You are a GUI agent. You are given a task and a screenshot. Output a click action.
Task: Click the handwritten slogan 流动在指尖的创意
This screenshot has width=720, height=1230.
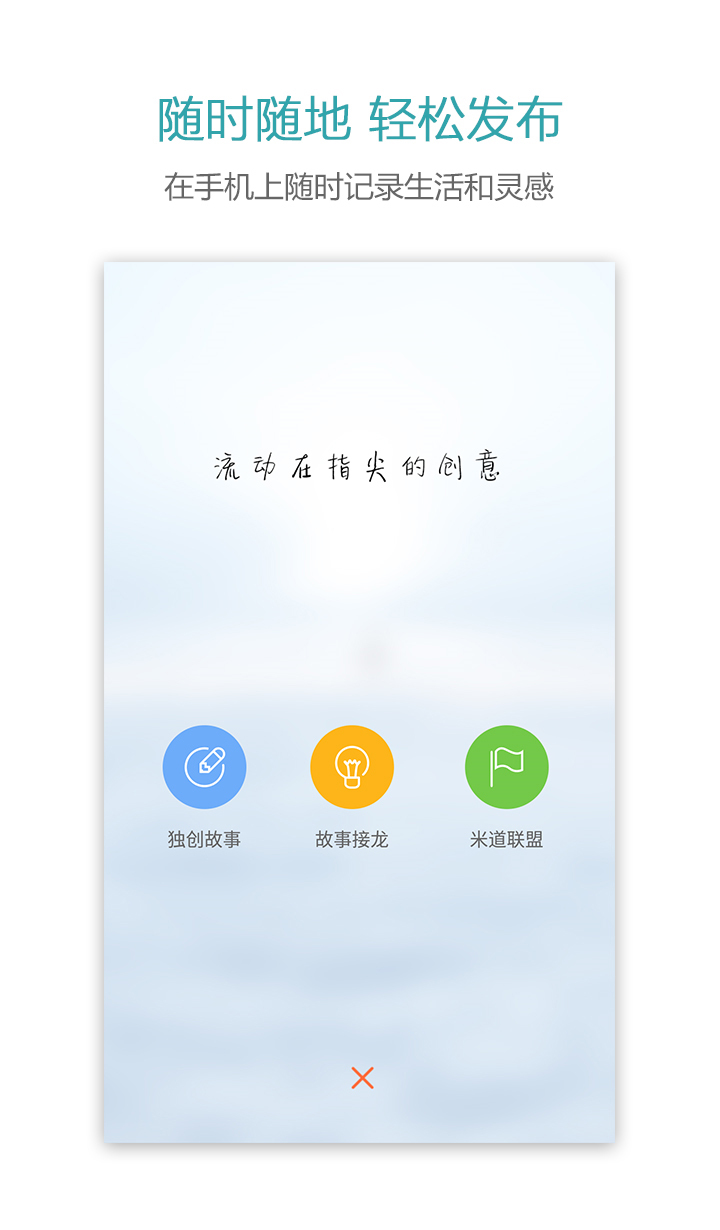point(360,465)
